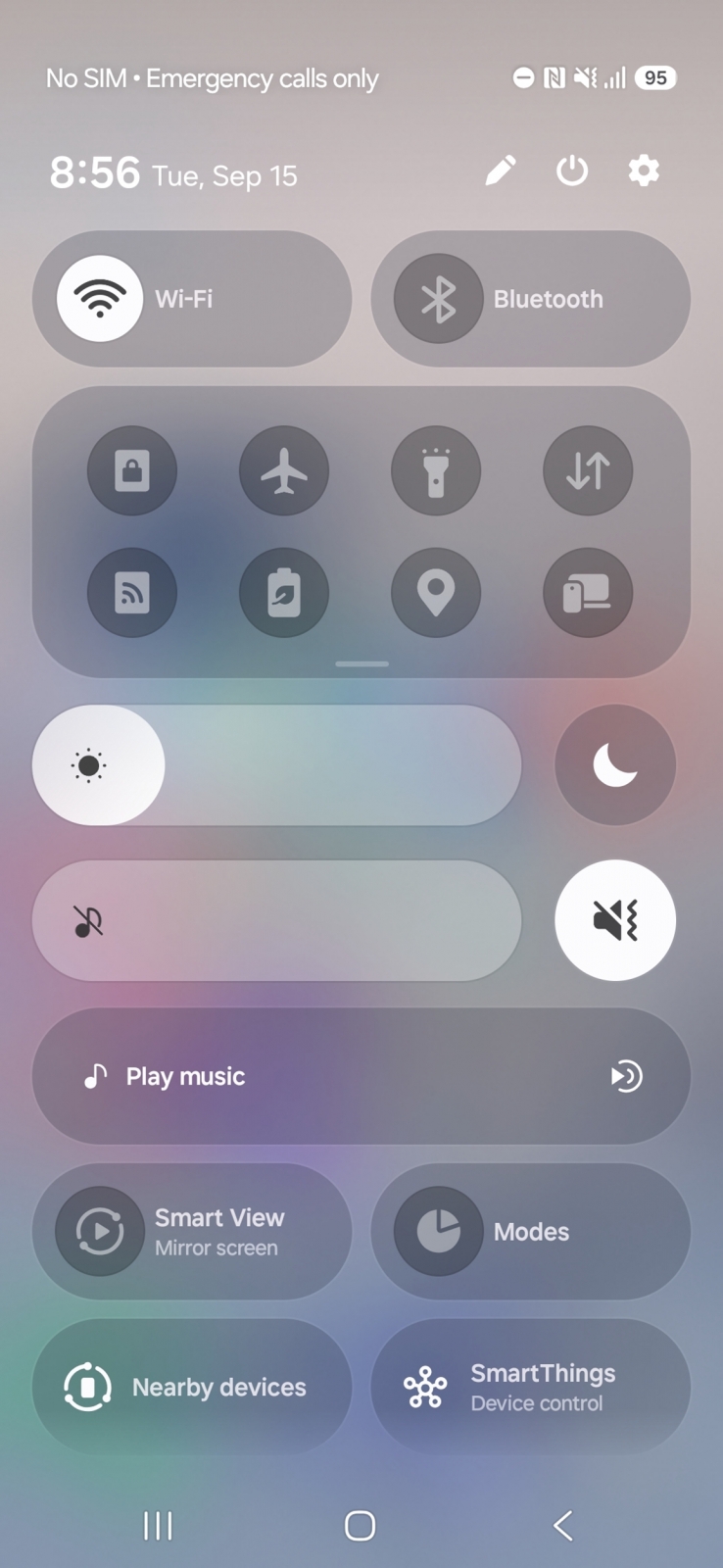Enable the mobile hotspot
The height and width of the screenshot is (1568, 723).
point(132,593)
